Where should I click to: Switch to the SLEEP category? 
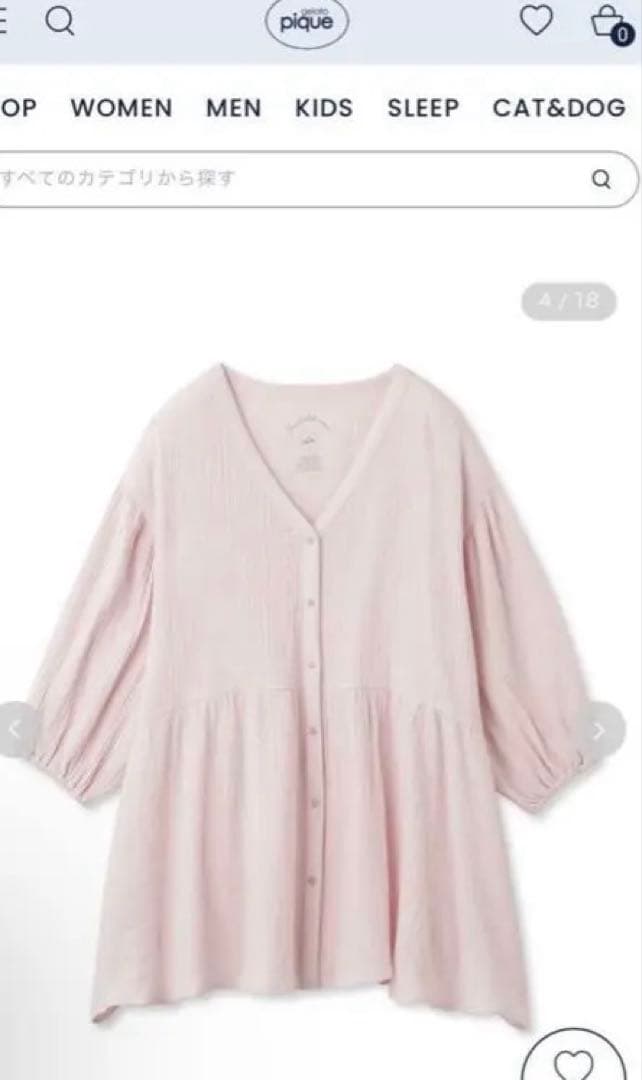423,108
